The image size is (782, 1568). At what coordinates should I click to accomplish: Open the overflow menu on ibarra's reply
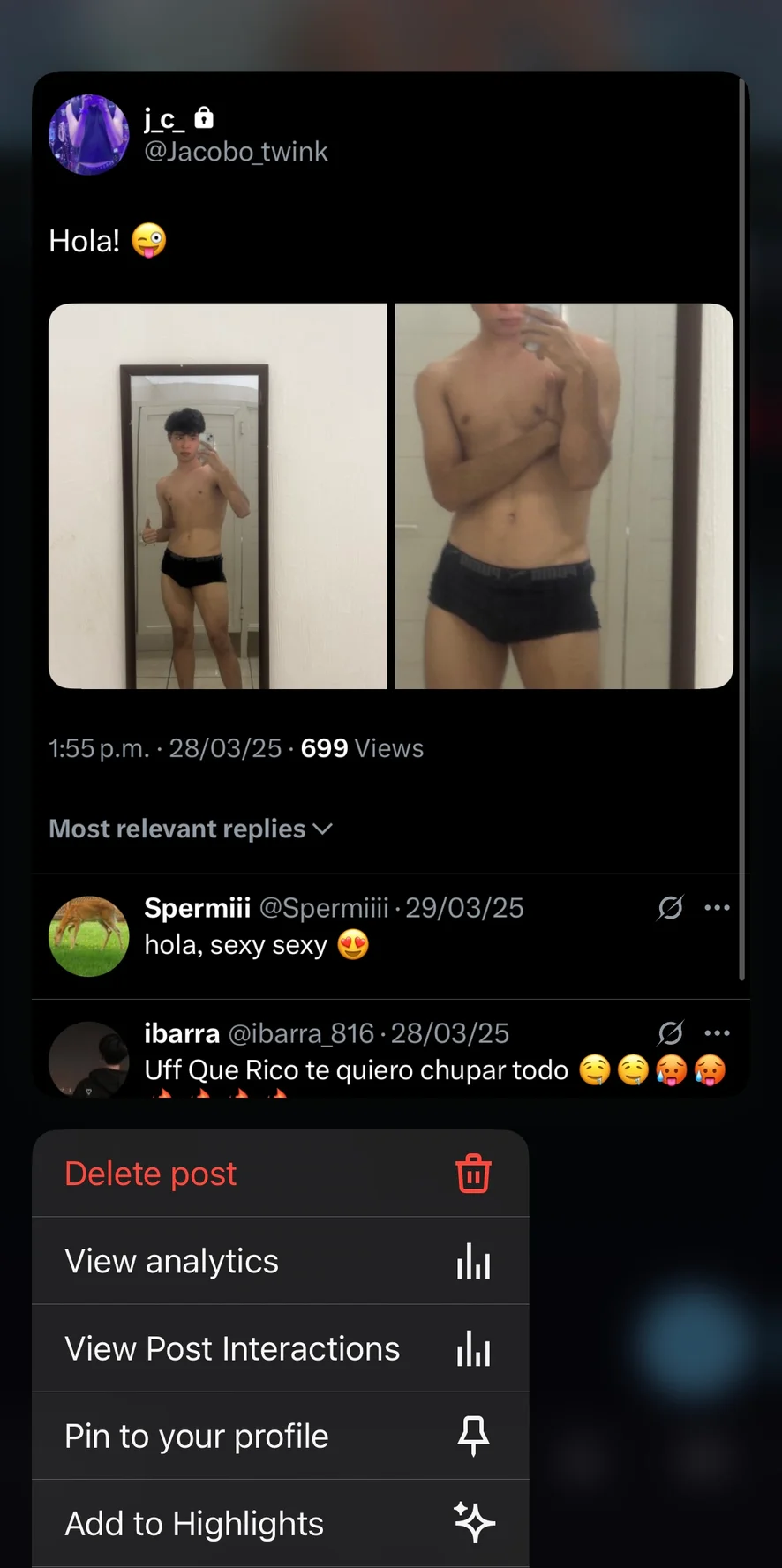[x=717, y=1032]
